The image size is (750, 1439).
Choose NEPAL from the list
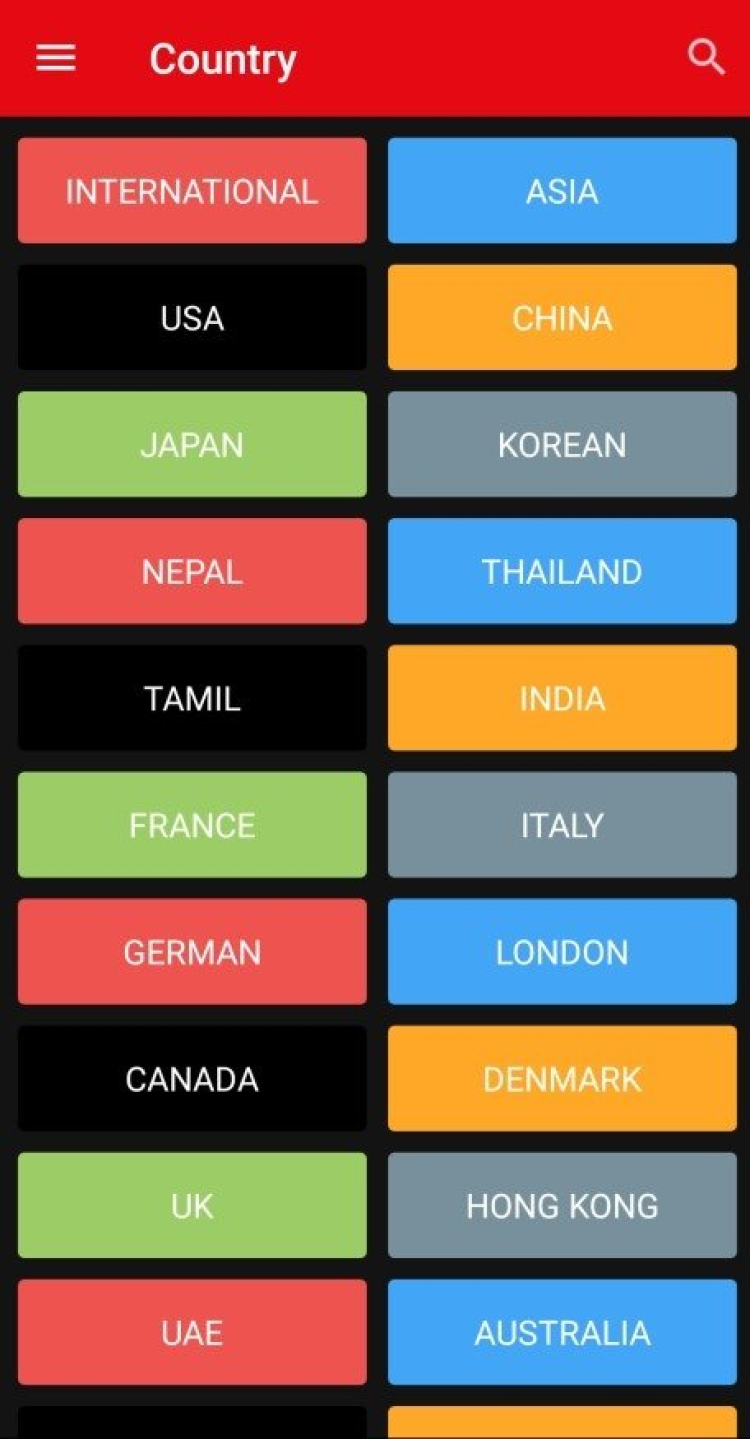(x=192, y=572)
